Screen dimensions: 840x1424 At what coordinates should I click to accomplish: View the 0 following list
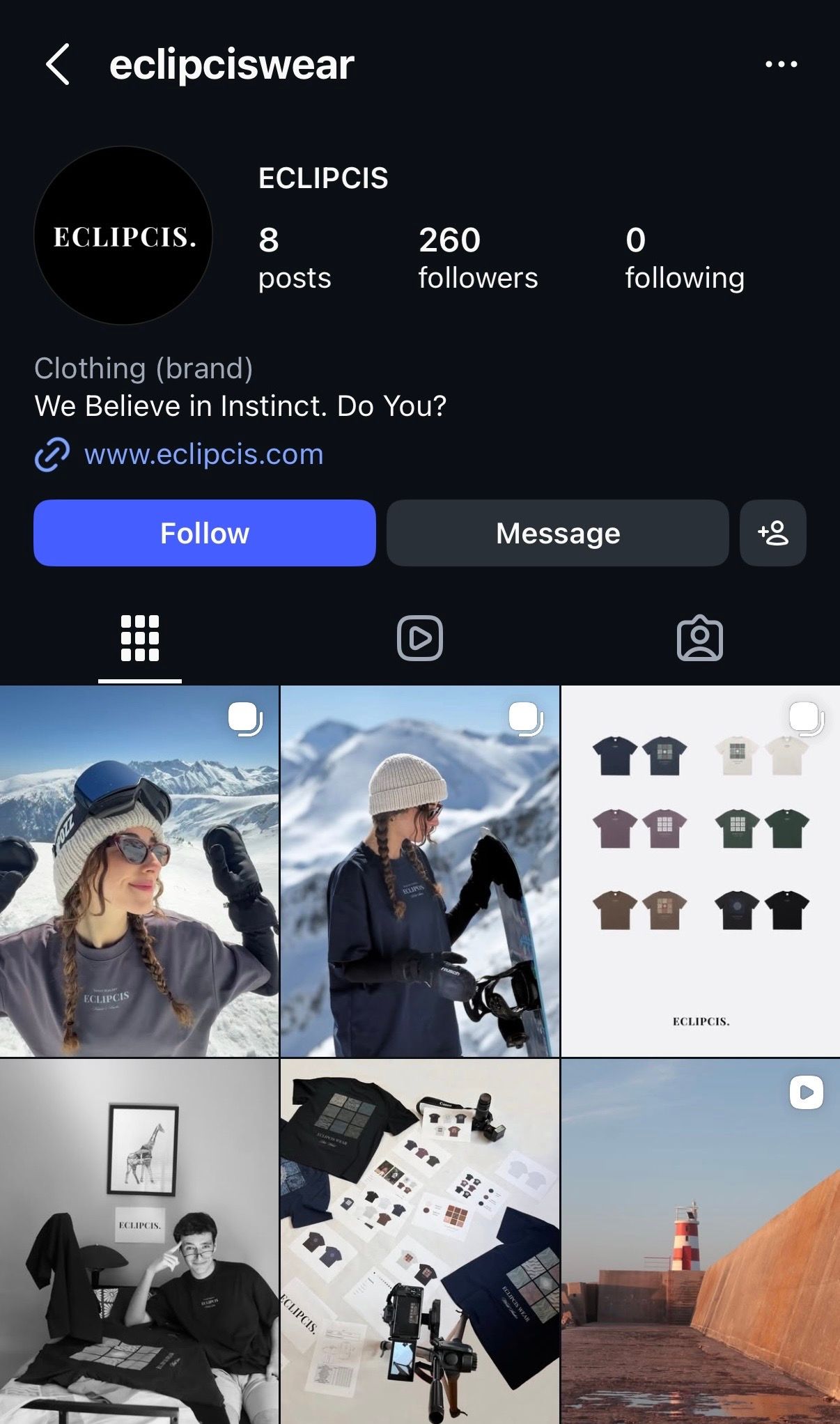684,258
